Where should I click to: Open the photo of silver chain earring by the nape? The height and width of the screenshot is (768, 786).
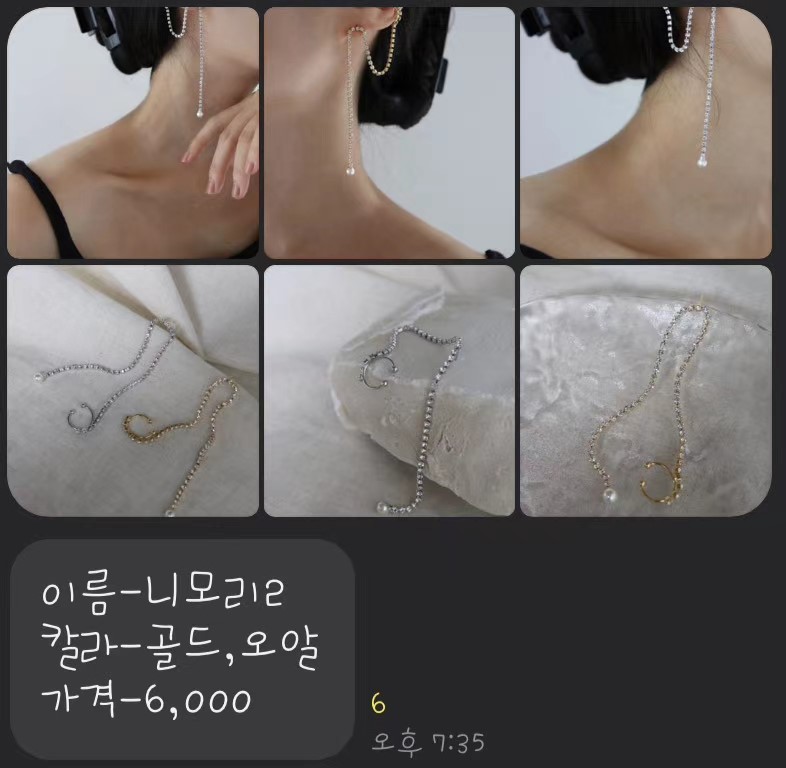pyautogui.click(x=646, y=133)
